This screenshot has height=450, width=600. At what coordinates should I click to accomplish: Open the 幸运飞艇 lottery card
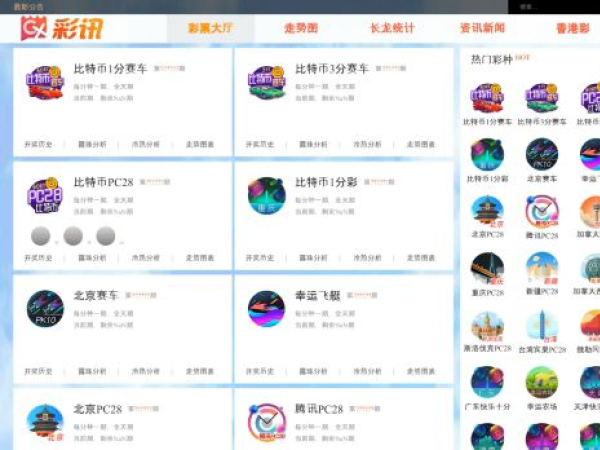318,296
